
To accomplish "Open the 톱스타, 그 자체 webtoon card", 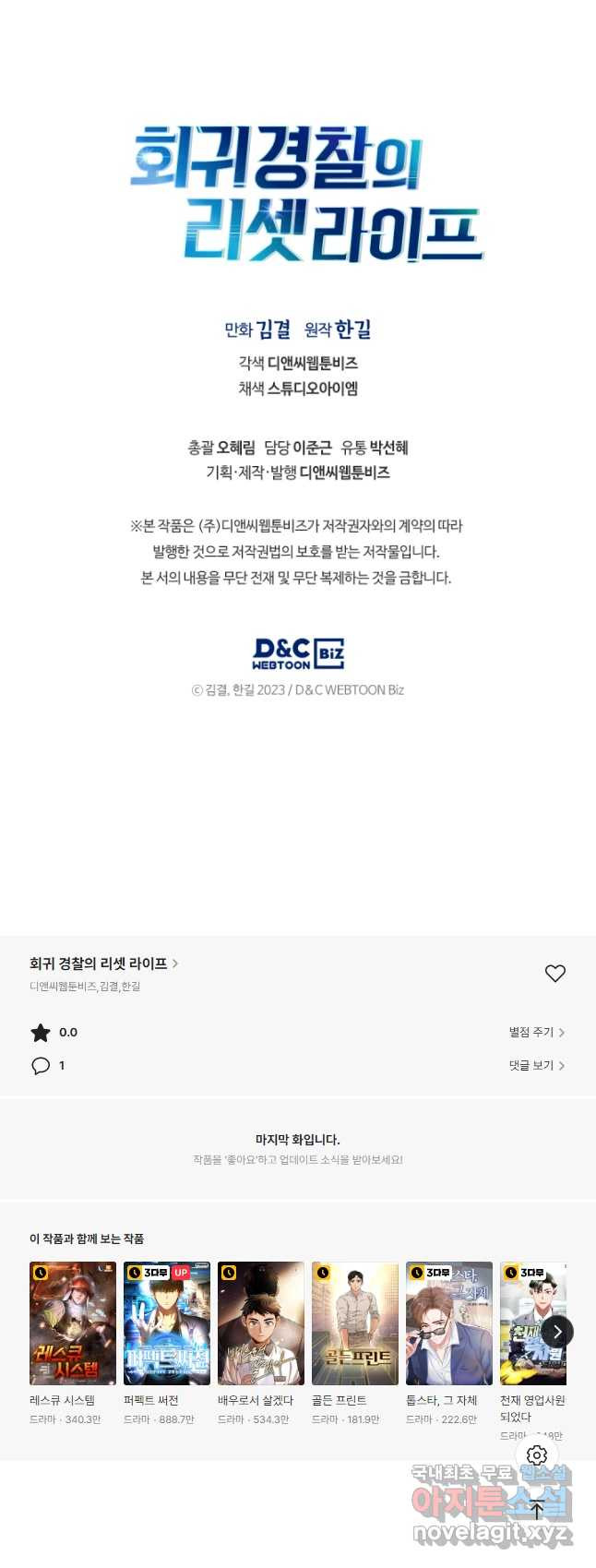I will click(449, 1323).
